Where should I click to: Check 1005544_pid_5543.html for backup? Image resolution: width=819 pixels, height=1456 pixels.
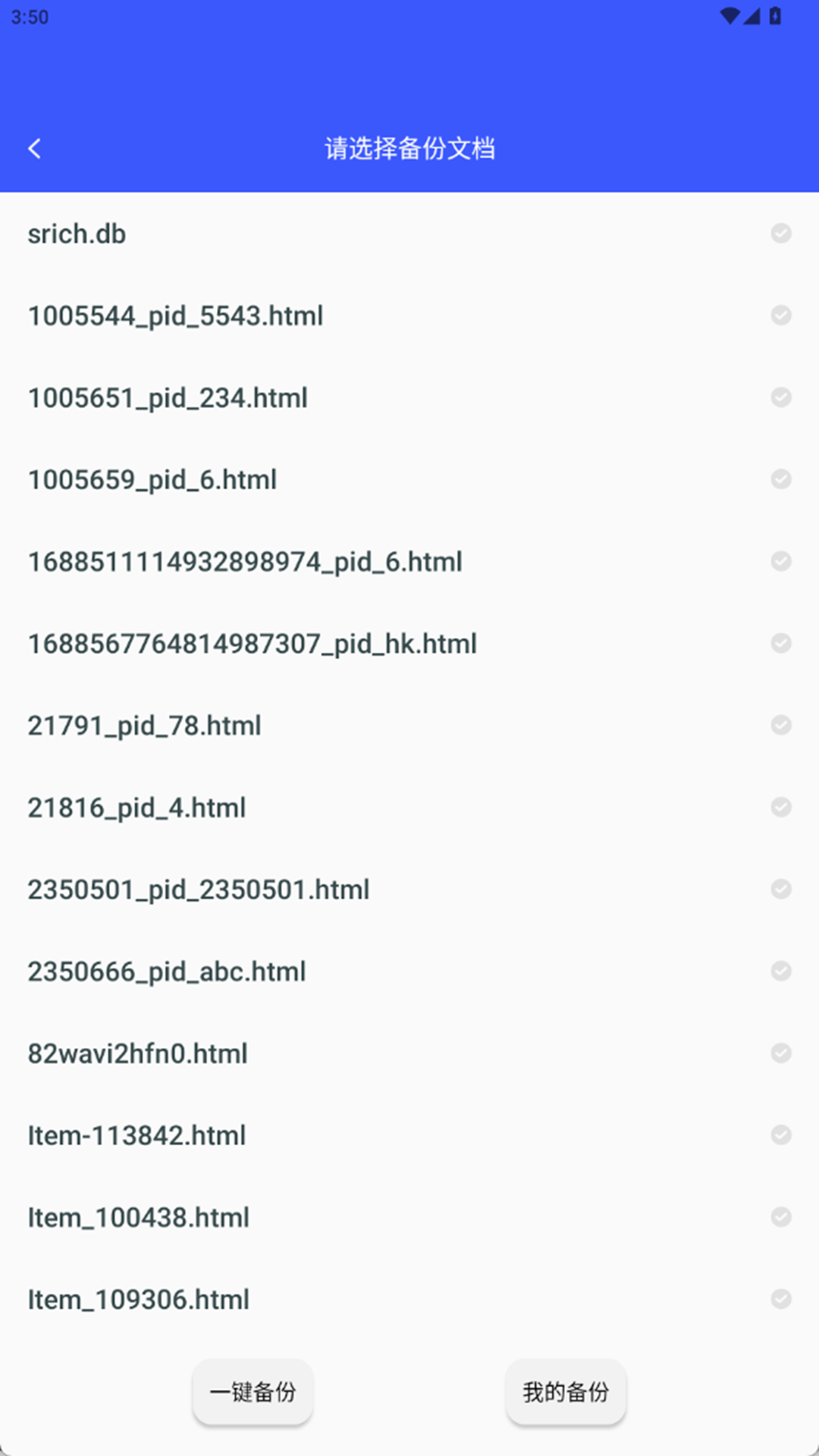click(x=781, y=315)
